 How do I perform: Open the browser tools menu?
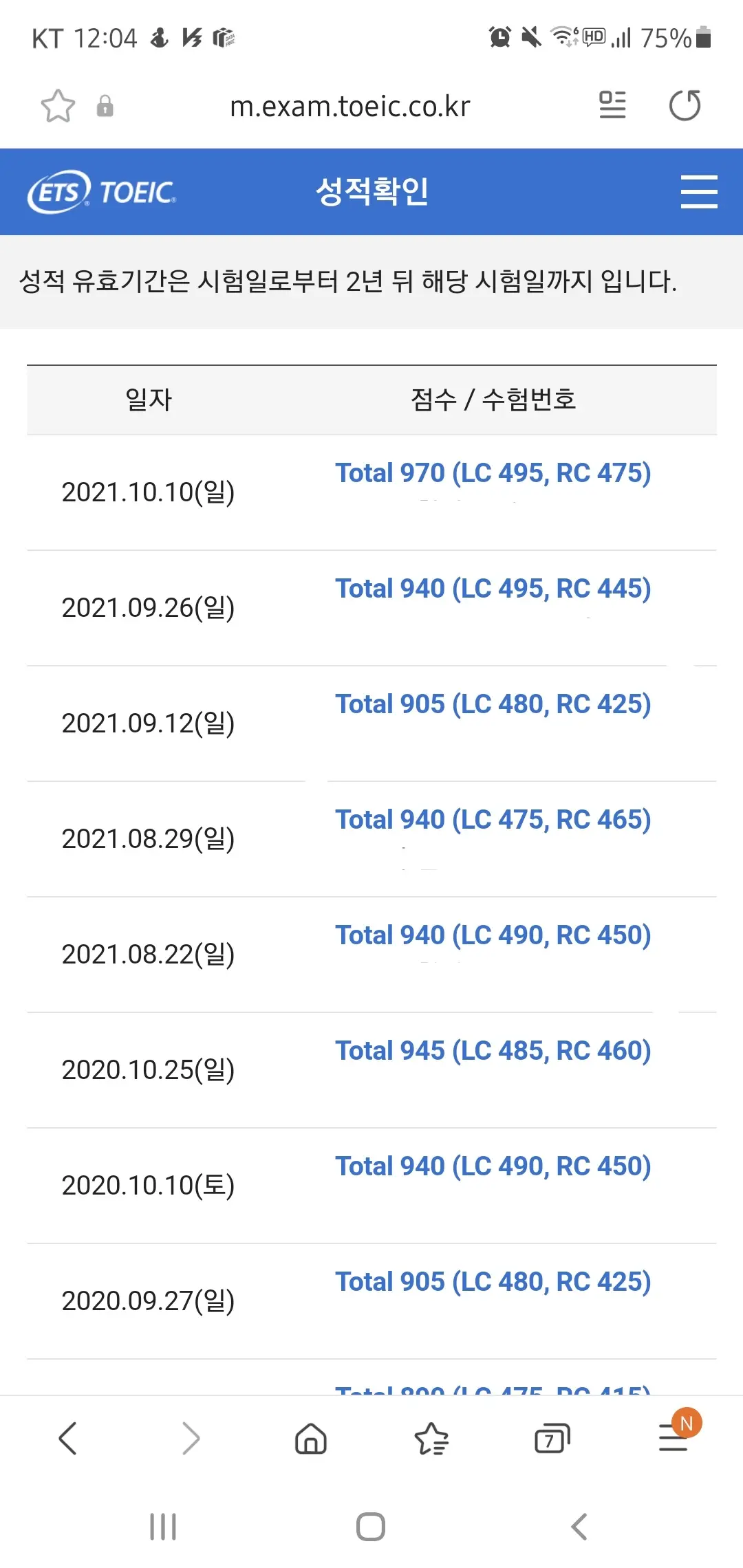(x=674, y=1437)
